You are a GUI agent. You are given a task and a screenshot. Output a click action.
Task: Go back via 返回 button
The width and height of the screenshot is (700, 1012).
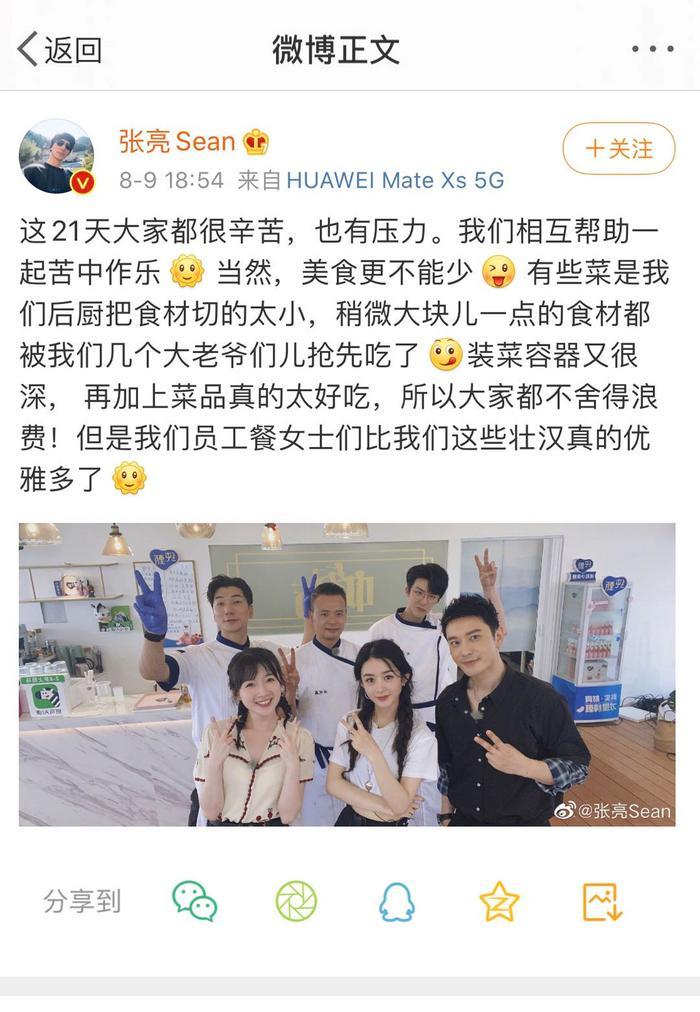pos(60,48)
